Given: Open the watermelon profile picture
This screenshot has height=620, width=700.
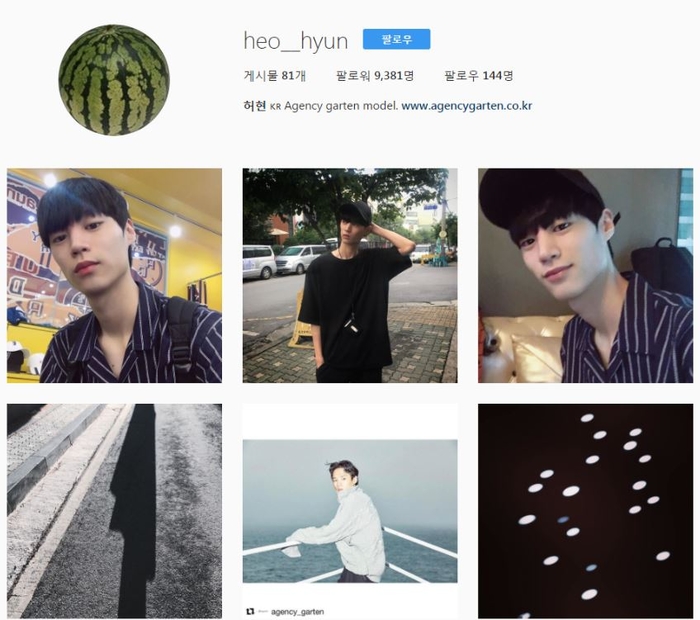Looking at the screenshot, I should click(x=113, y=80).
